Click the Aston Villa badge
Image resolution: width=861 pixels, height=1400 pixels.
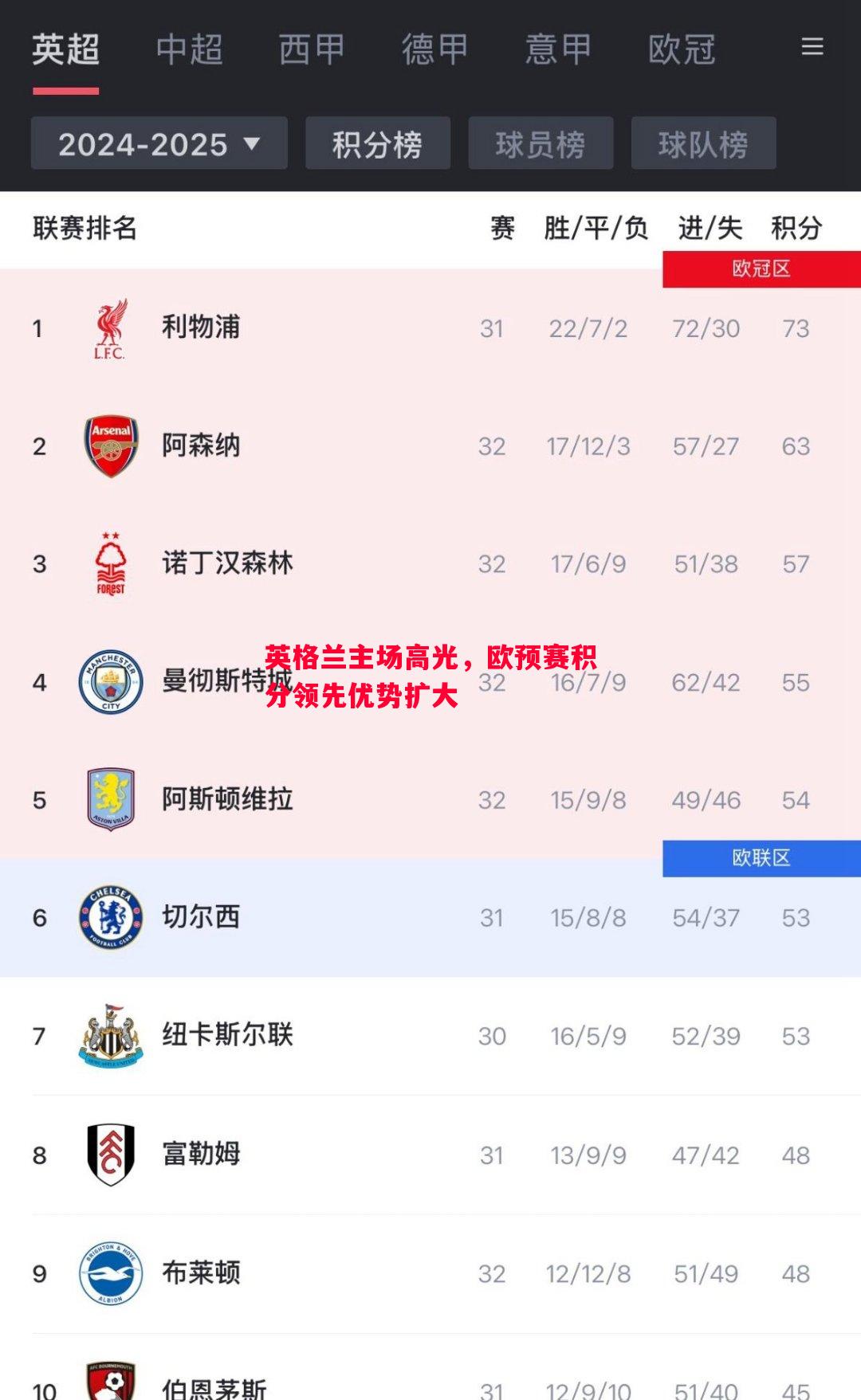[112, 799]
